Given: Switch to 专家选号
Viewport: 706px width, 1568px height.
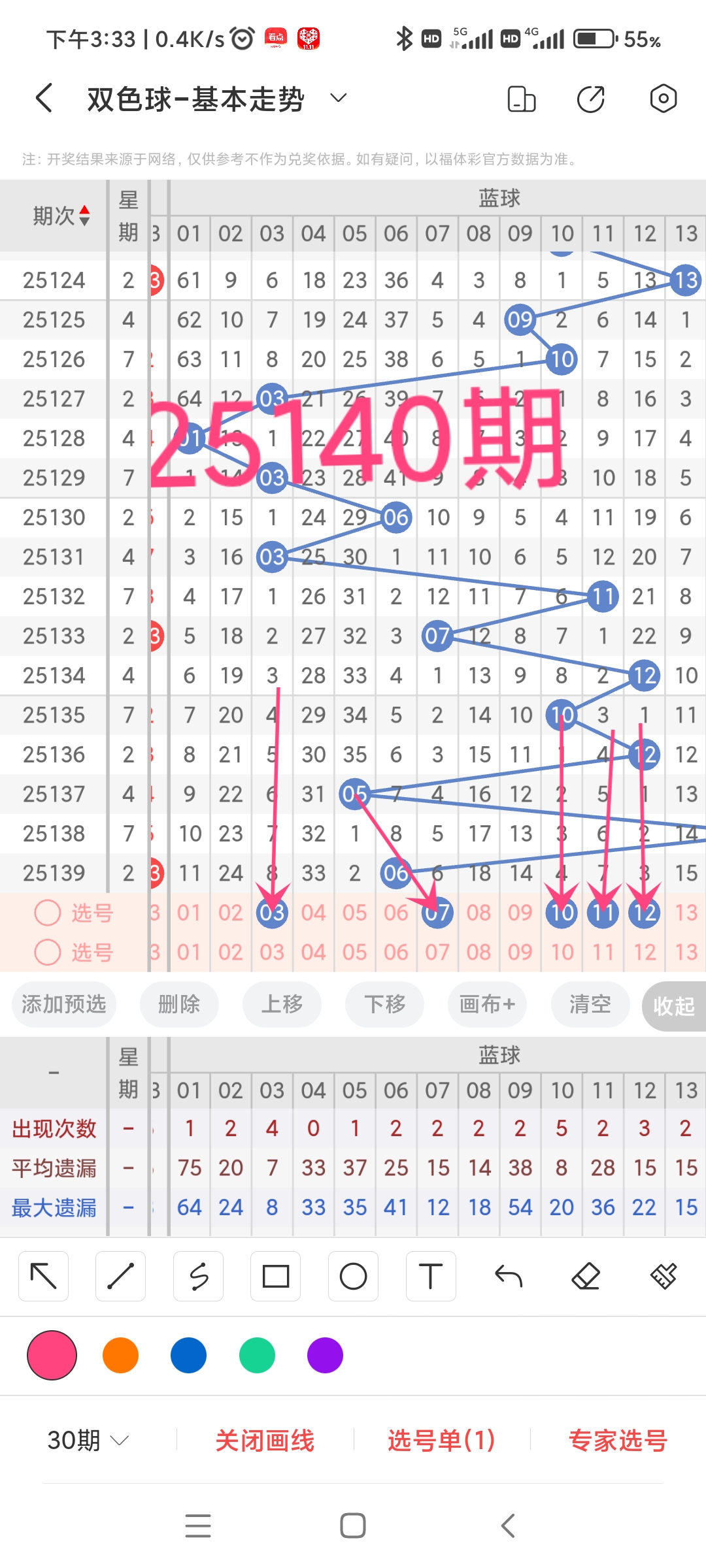Looking at the screenshot, I should coord(618,1439).
